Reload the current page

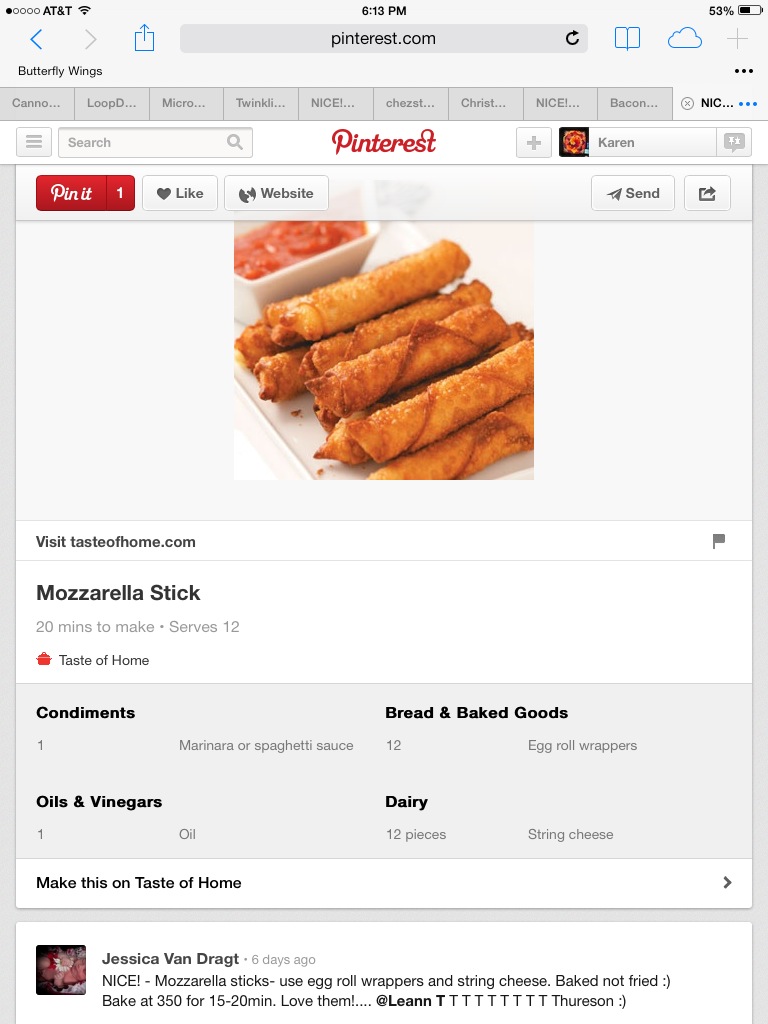(x=572, y=39)
